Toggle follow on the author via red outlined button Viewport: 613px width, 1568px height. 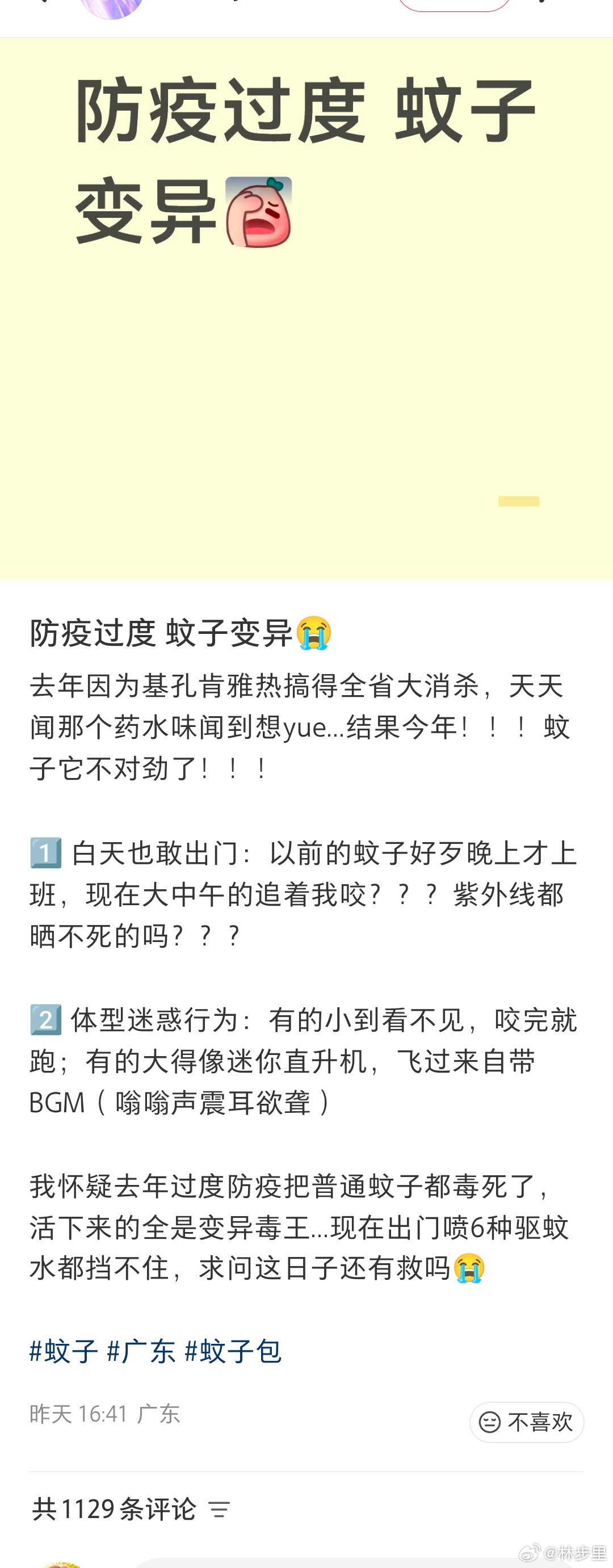(x=454, y=3)
